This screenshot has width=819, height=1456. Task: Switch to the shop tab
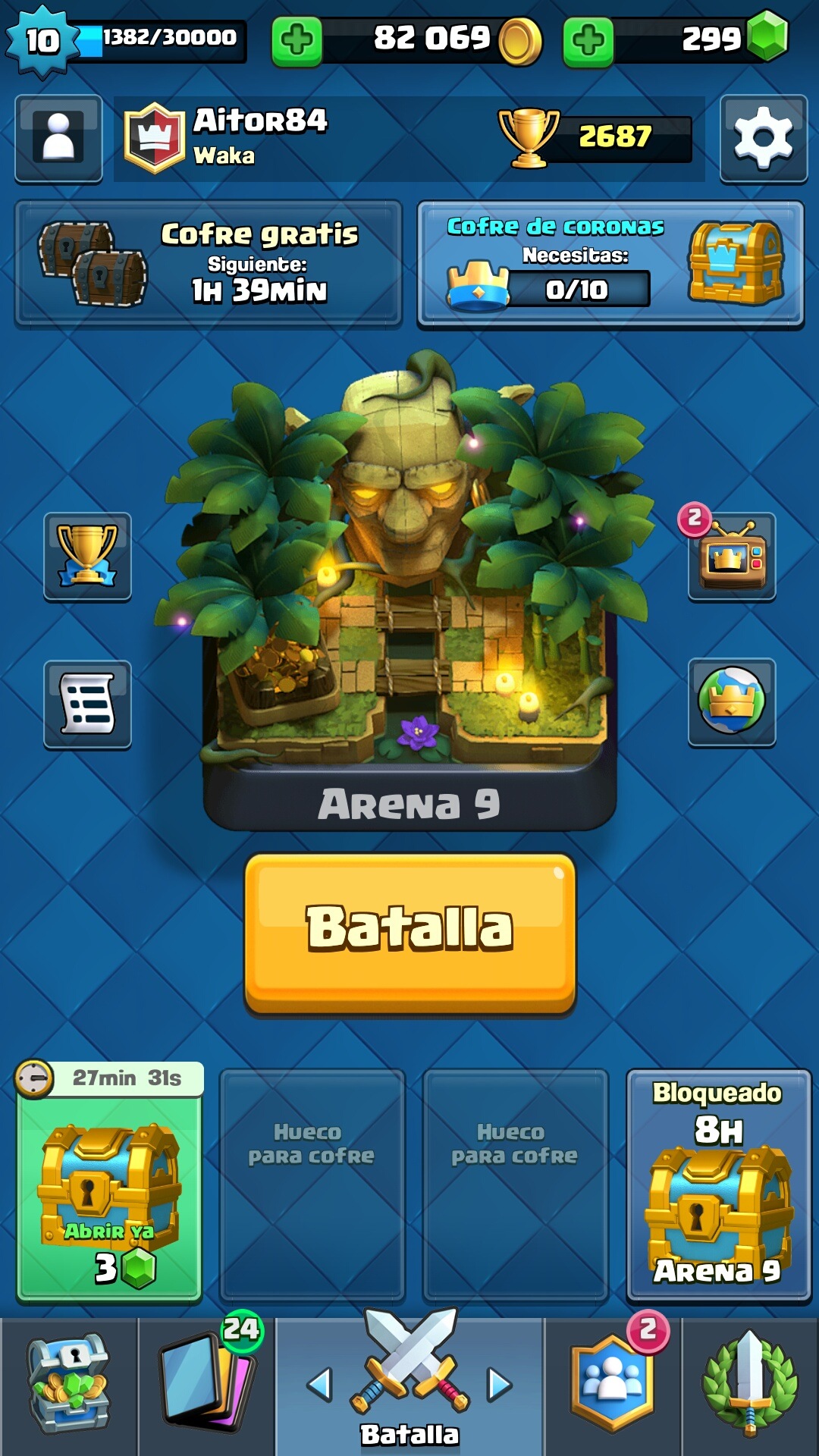pos(69,1386)
